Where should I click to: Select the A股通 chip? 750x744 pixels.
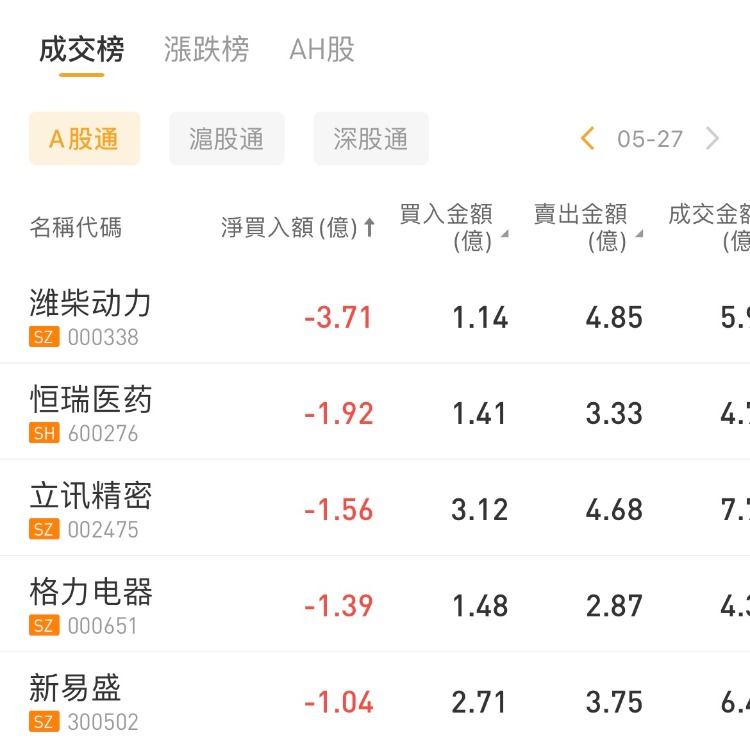[x=84, y=139]
